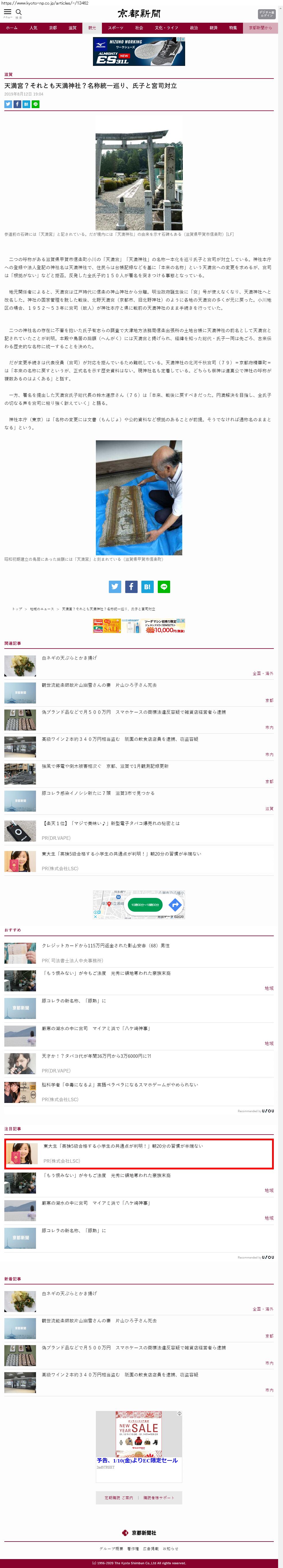The width and height of the screenshot is (283, 1568).
Task: Open the 著作権 footer link
Action: (133, 1548)
